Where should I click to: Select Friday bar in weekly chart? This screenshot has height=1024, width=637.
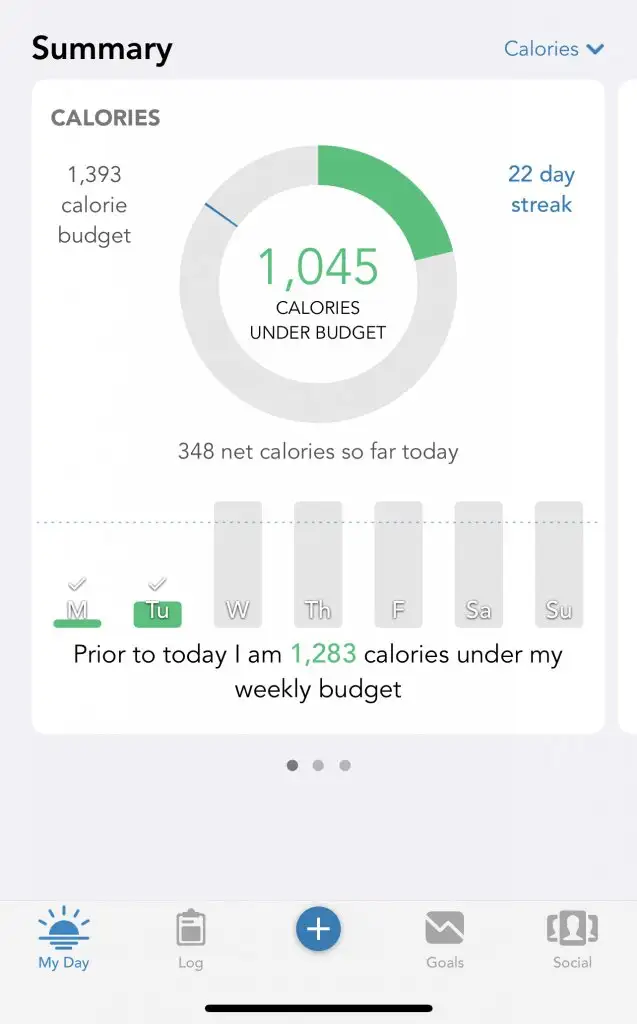(x=398, y=565)
